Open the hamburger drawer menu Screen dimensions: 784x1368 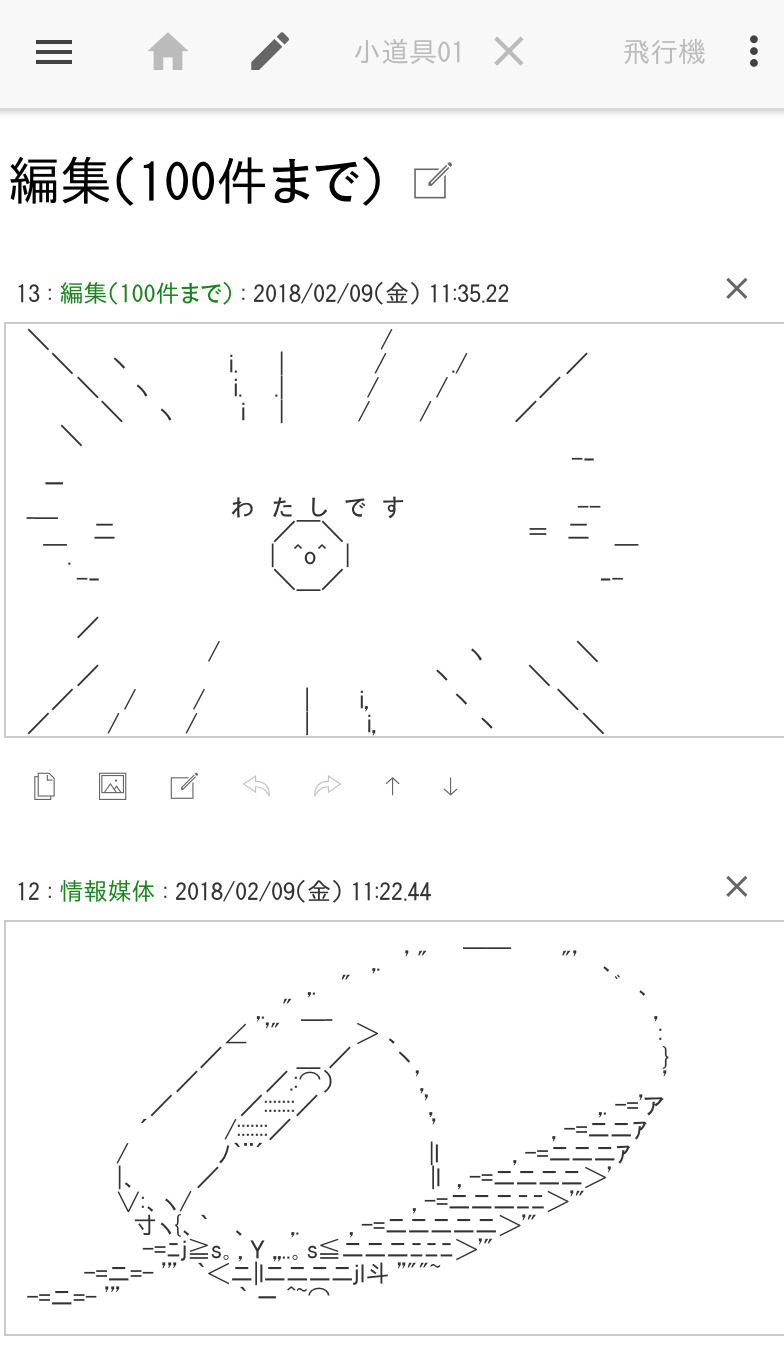tap(54, 52)
